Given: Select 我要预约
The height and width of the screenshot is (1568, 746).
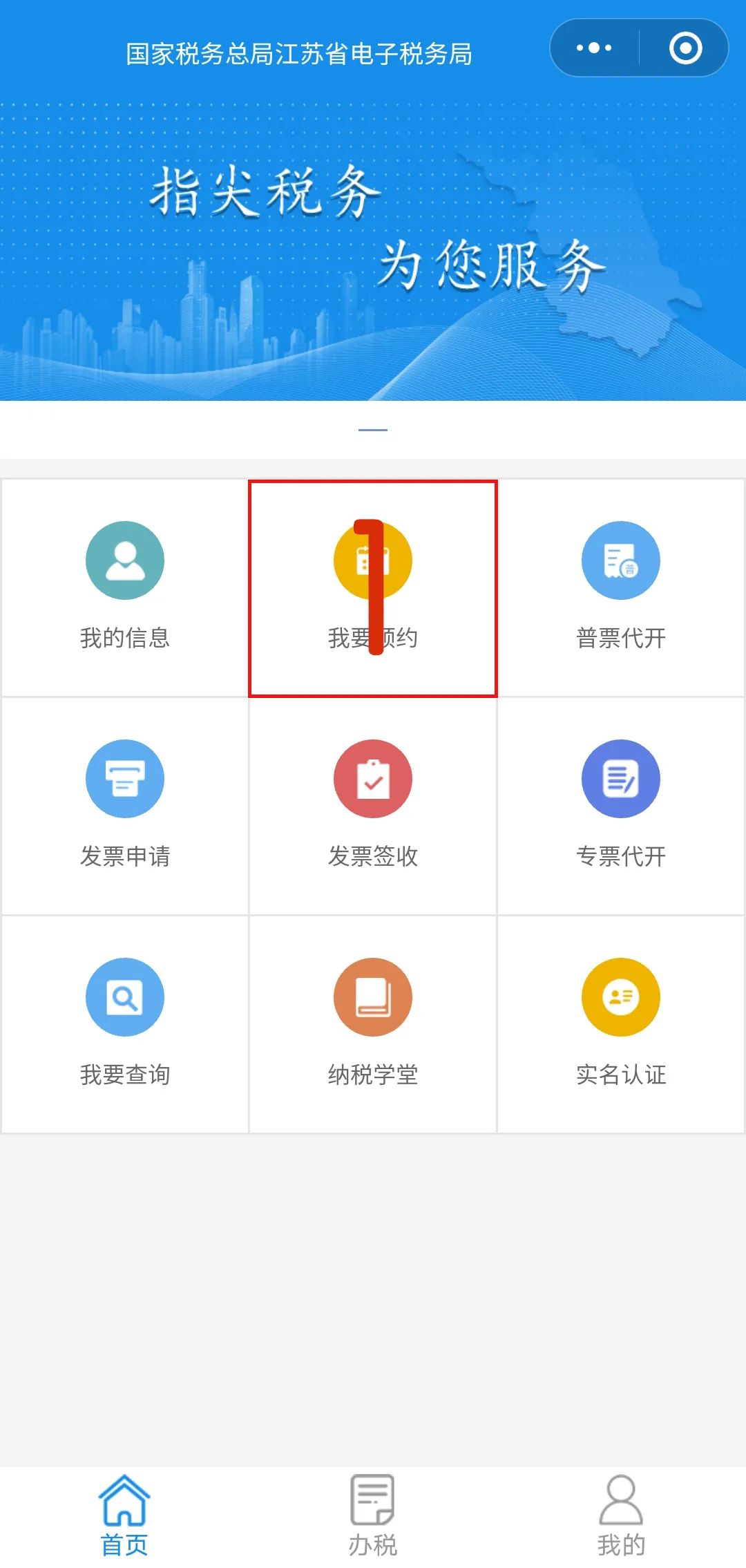Looking at the screenshot, I should (x=373, y=588).
